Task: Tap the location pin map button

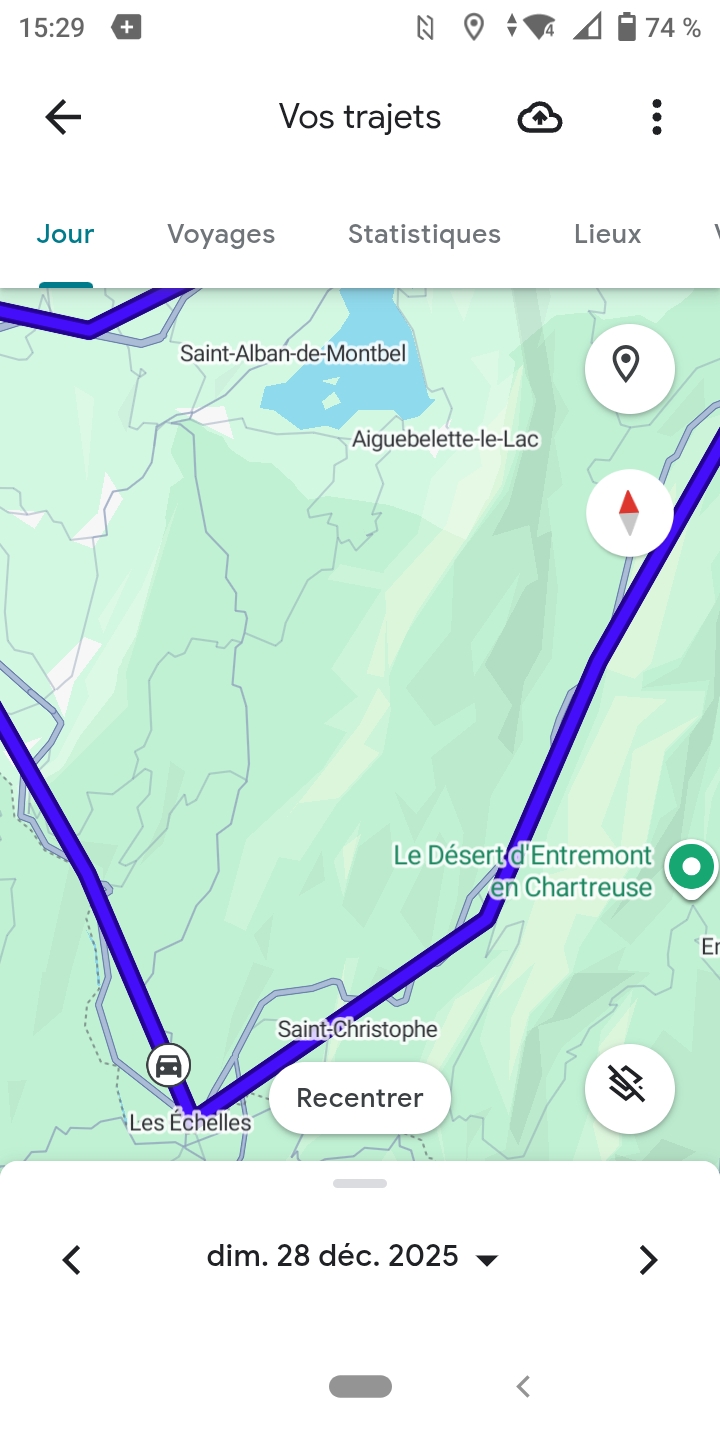Action: point(629,368)
